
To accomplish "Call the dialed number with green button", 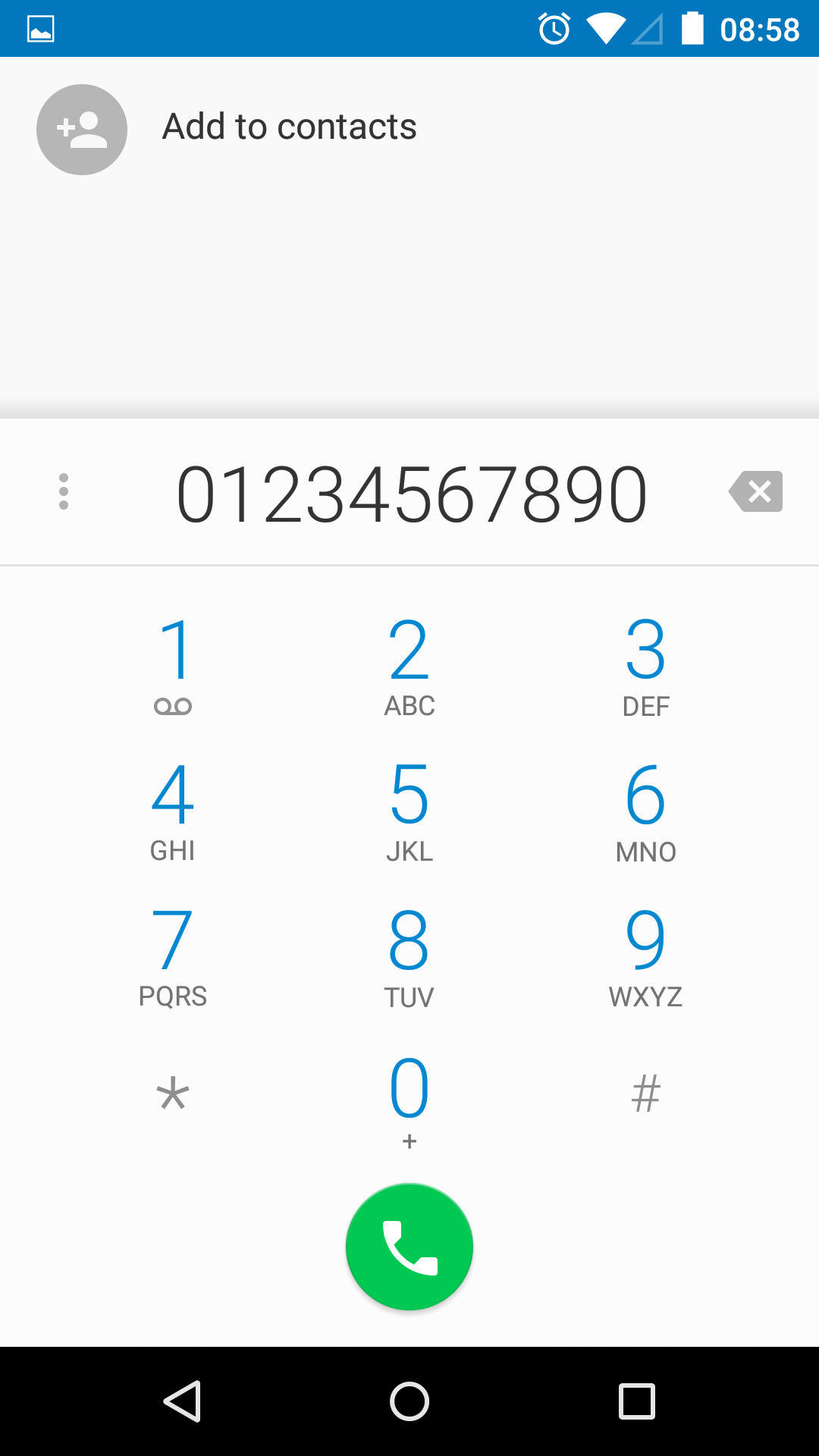I will point(409,1247).
